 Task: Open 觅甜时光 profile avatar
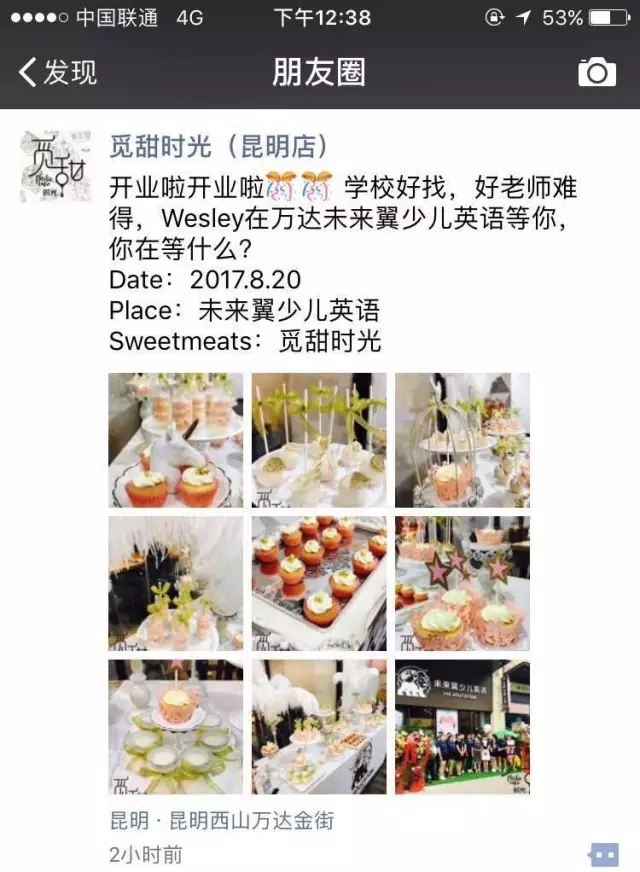56,166
